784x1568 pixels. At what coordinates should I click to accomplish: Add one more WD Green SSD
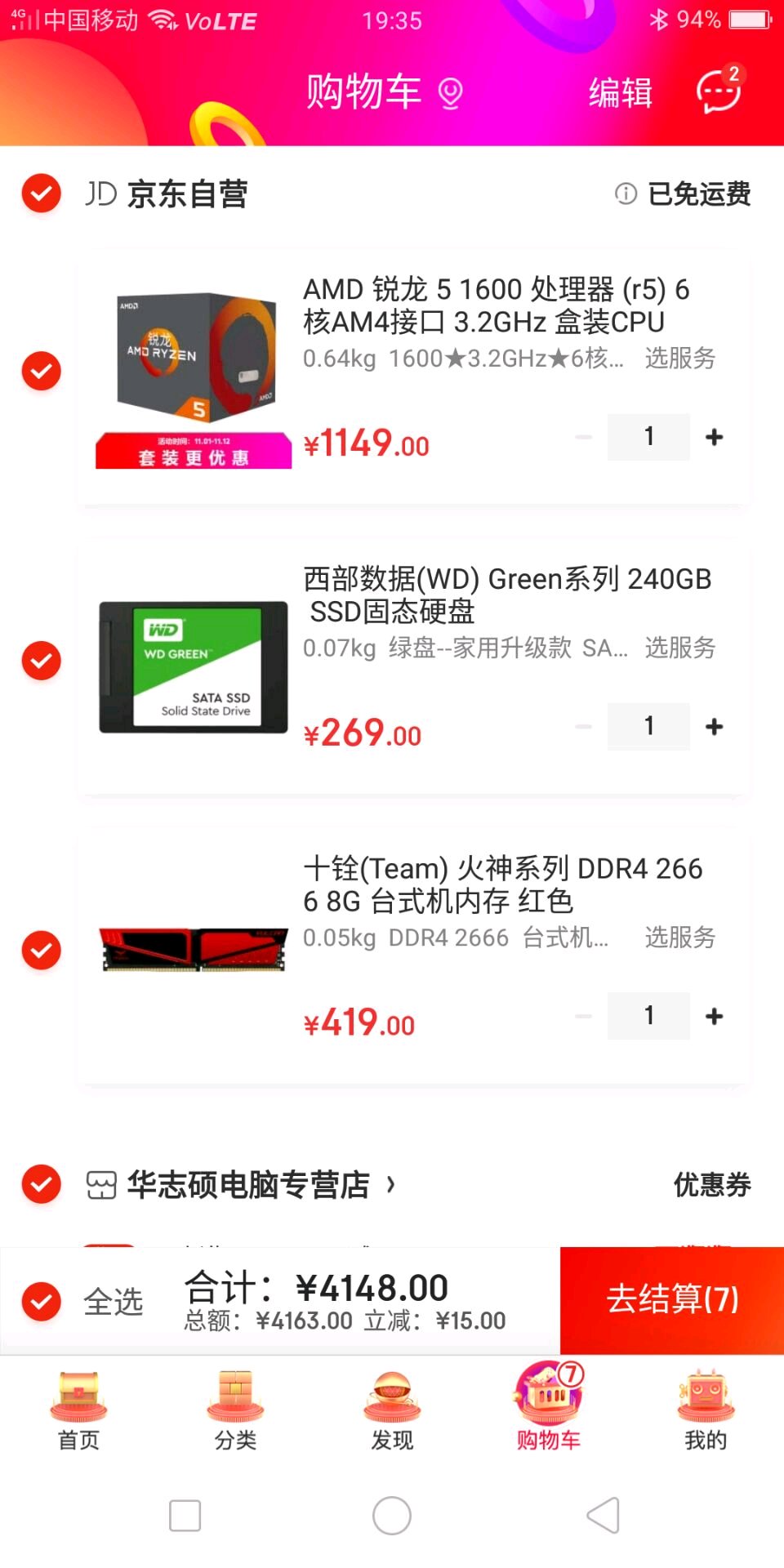click(x=715, y=726)
